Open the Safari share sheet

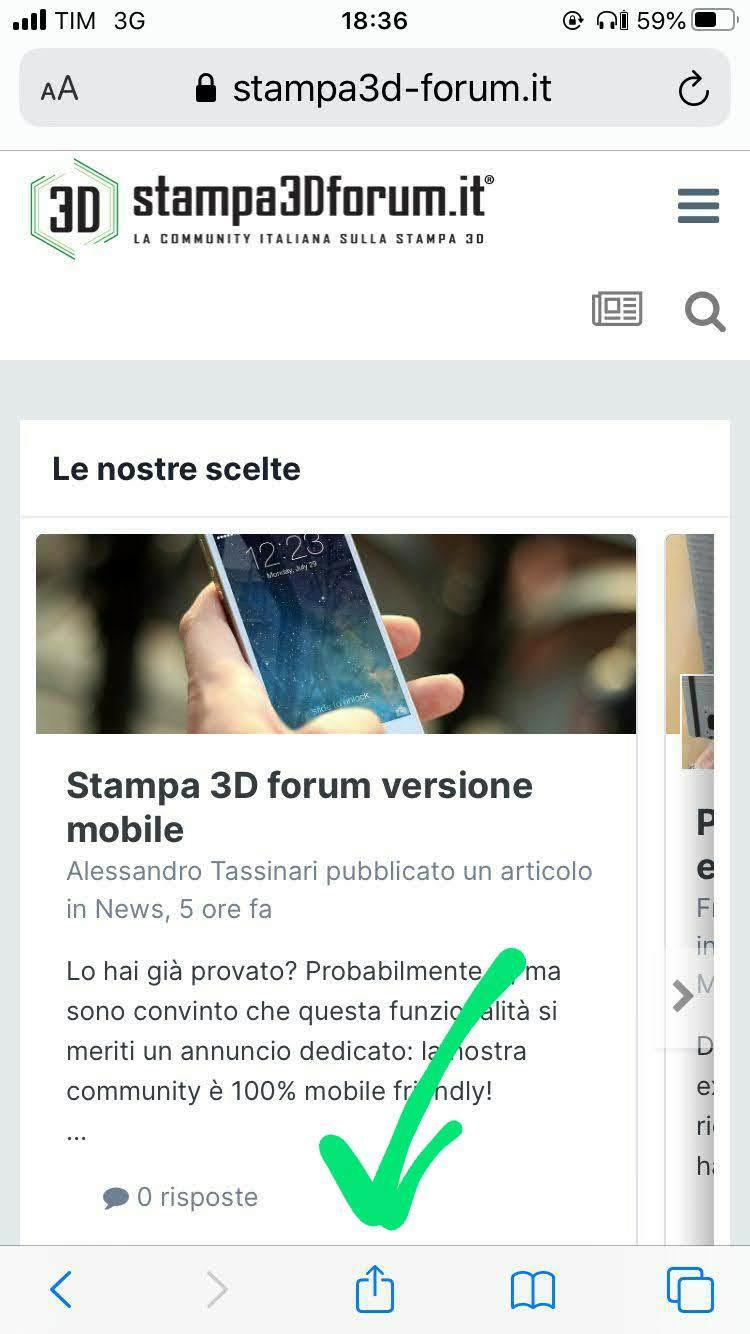(375, 1288)
